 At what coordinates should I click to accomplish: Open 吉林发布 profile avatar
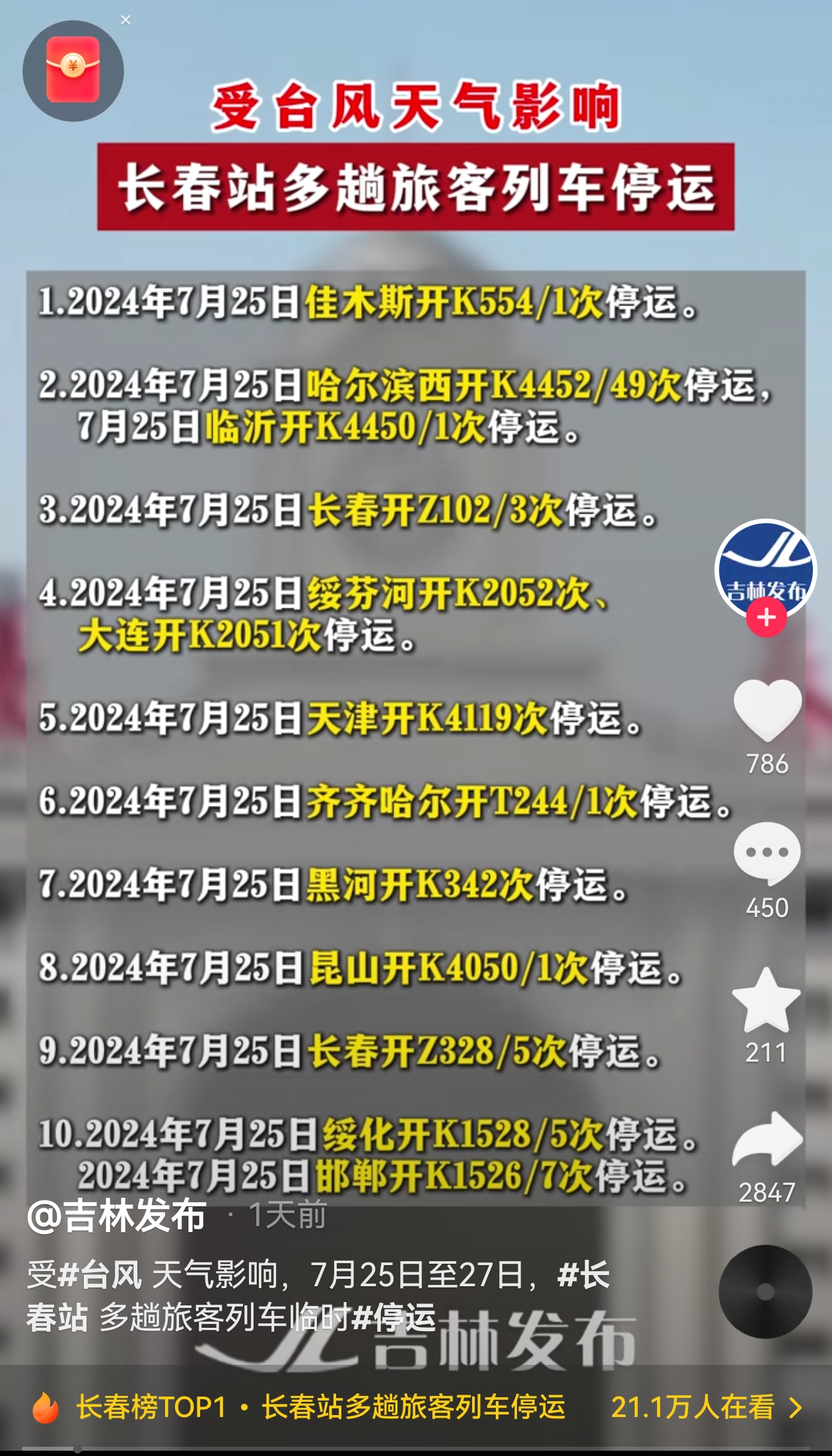point(766,568)
